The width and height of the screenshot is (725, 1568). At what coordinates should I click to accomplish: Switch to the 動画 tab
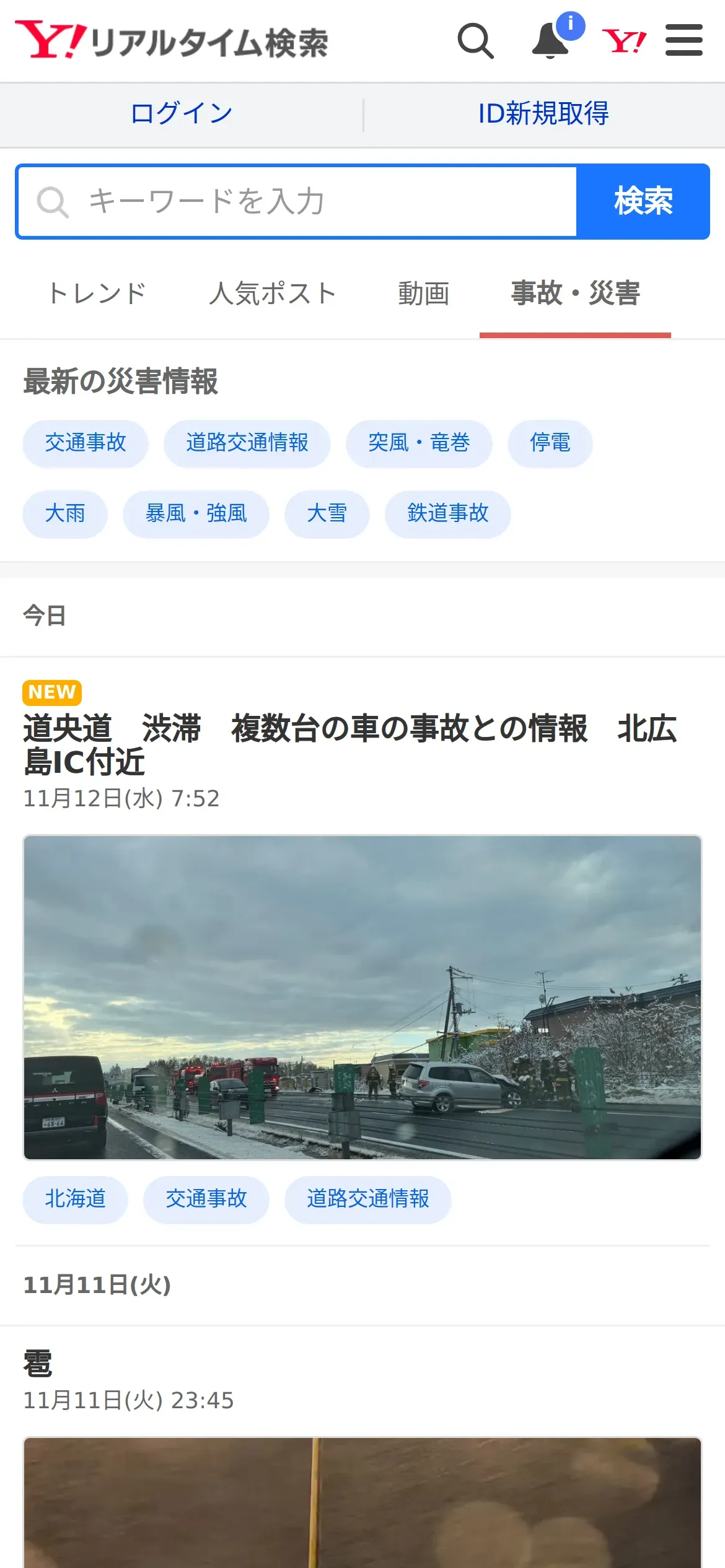pyautogui.click(x=424, y=294)
